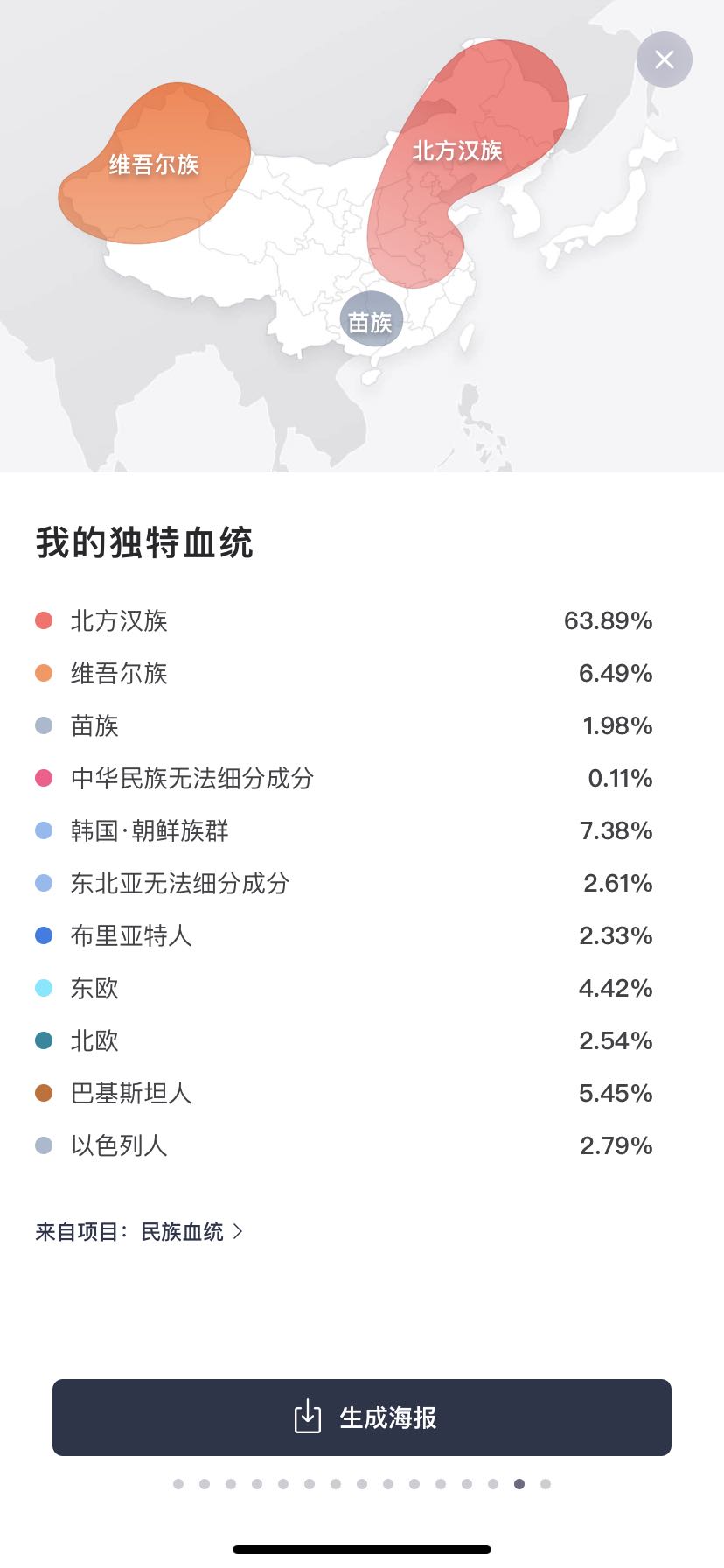The image size is (724, 1568).
Task: Close the ancestry map view
Action: click(x=665, y=59)
